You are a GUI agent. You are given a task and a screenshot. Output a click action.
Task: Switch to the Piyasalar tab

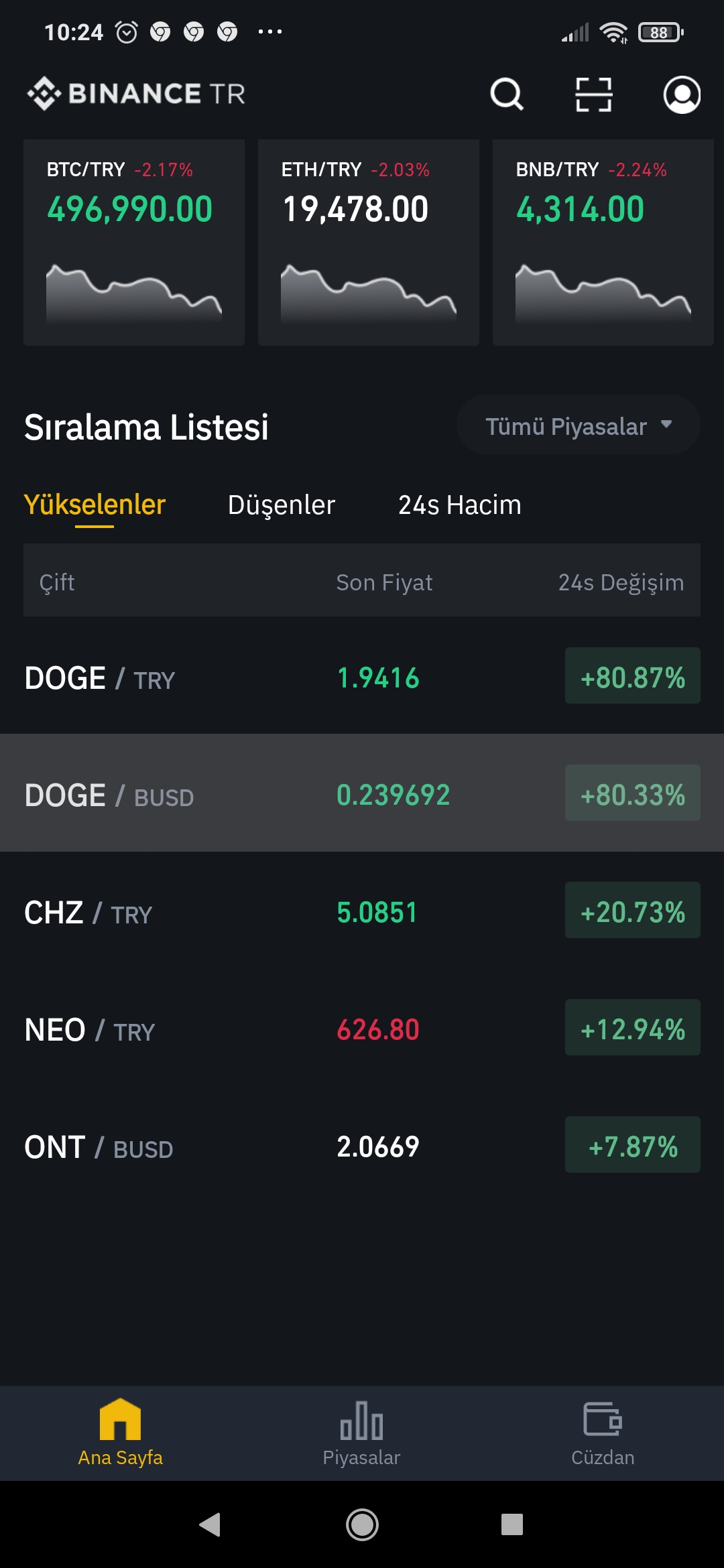(362, 1433)
